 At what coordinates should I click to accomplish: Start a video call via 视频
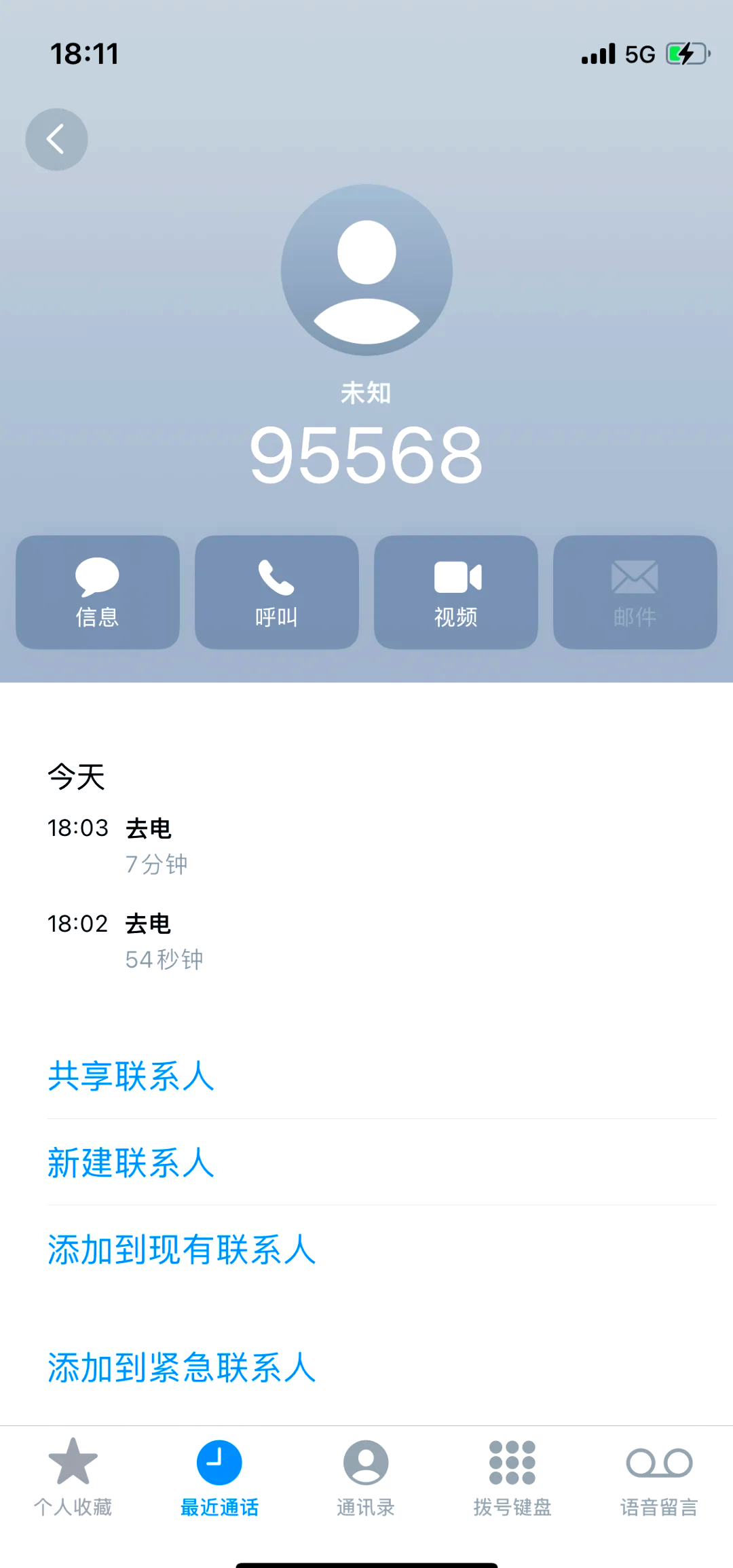tap(456, 592)
